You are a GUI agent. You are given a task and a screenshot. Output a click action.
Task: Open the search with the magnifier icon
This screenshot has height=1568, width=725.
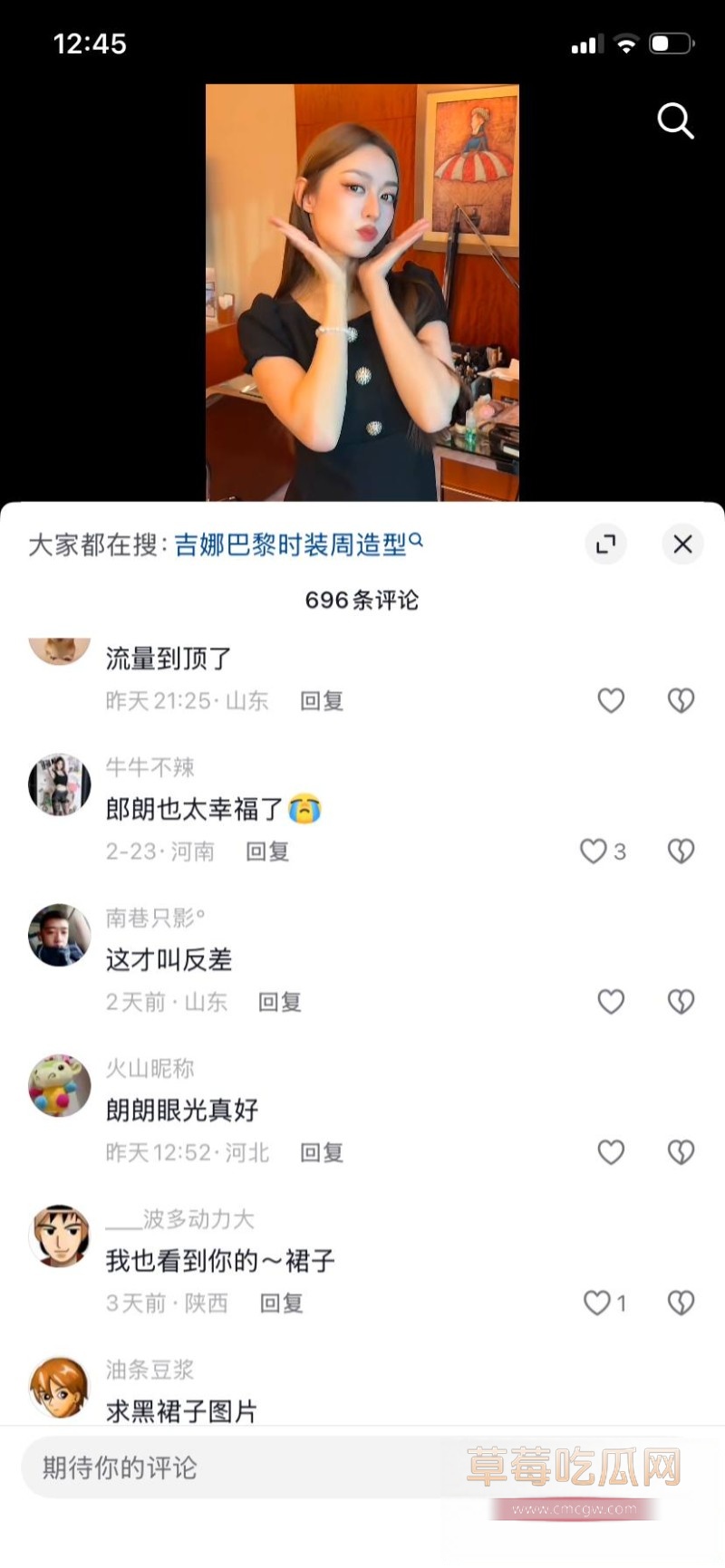675,122
